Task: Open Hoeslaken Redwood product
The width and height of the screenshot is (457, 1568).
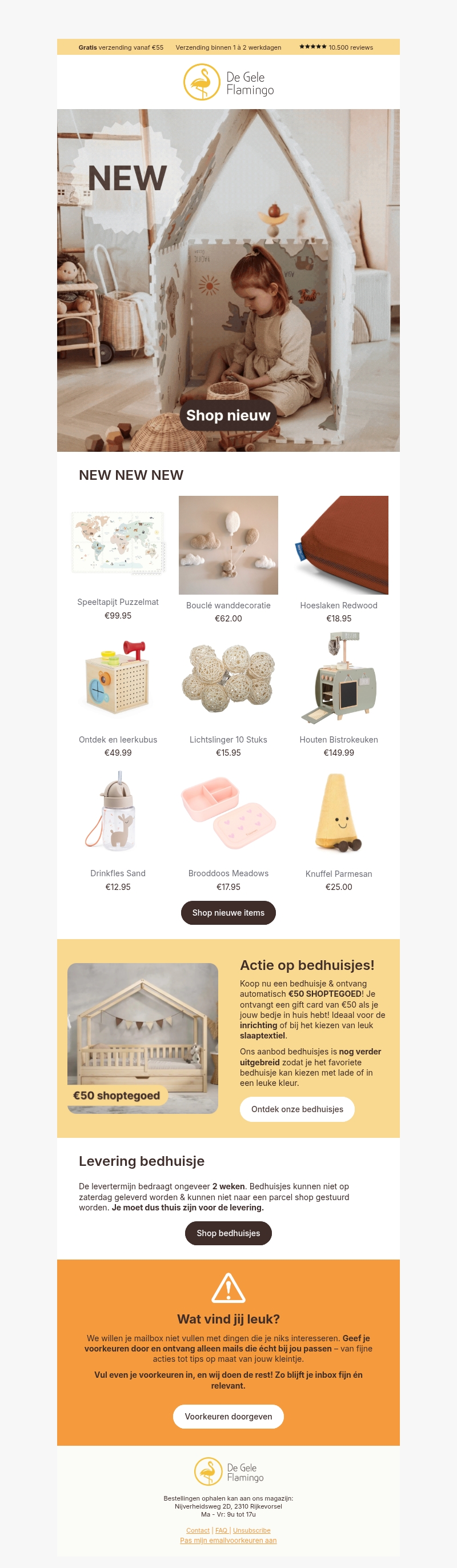Action: (338, 545)
